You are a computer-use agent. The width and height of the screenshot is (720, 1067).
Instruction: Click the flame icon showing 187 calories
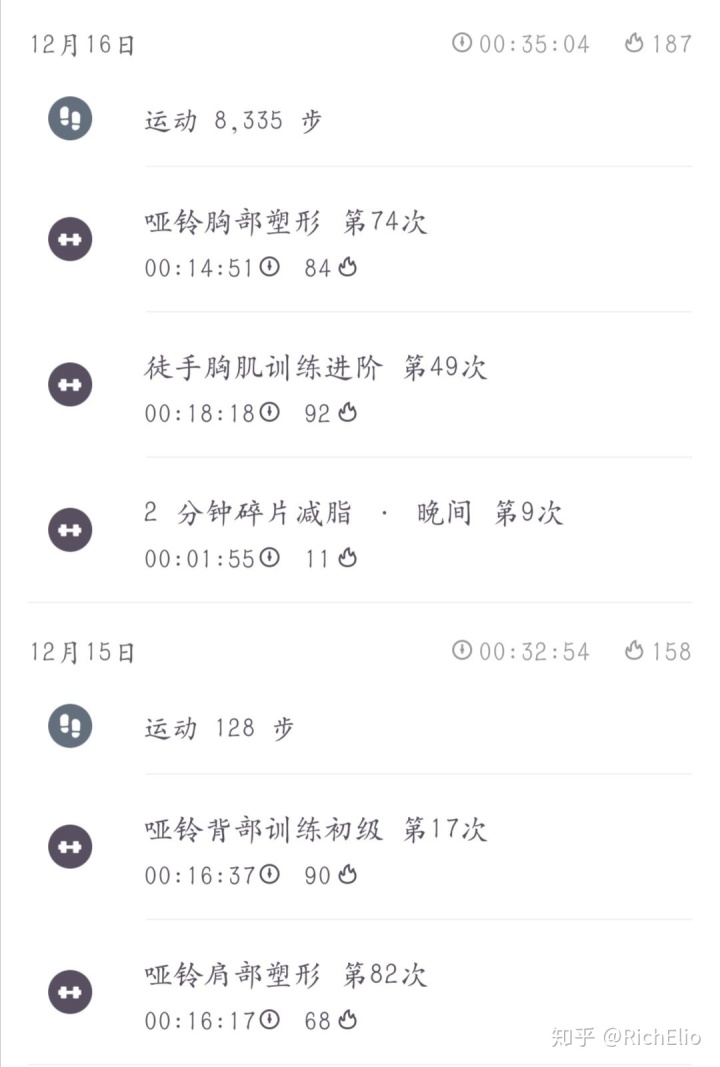[634, 42]
